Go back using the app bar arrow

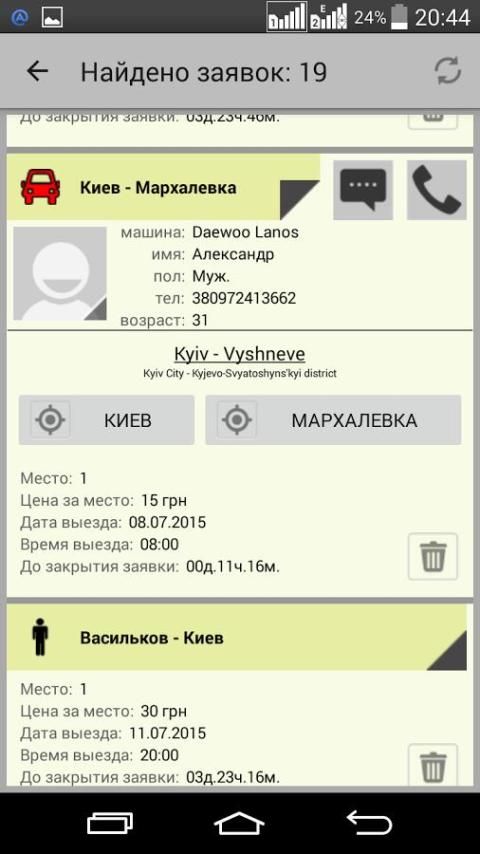38,71
